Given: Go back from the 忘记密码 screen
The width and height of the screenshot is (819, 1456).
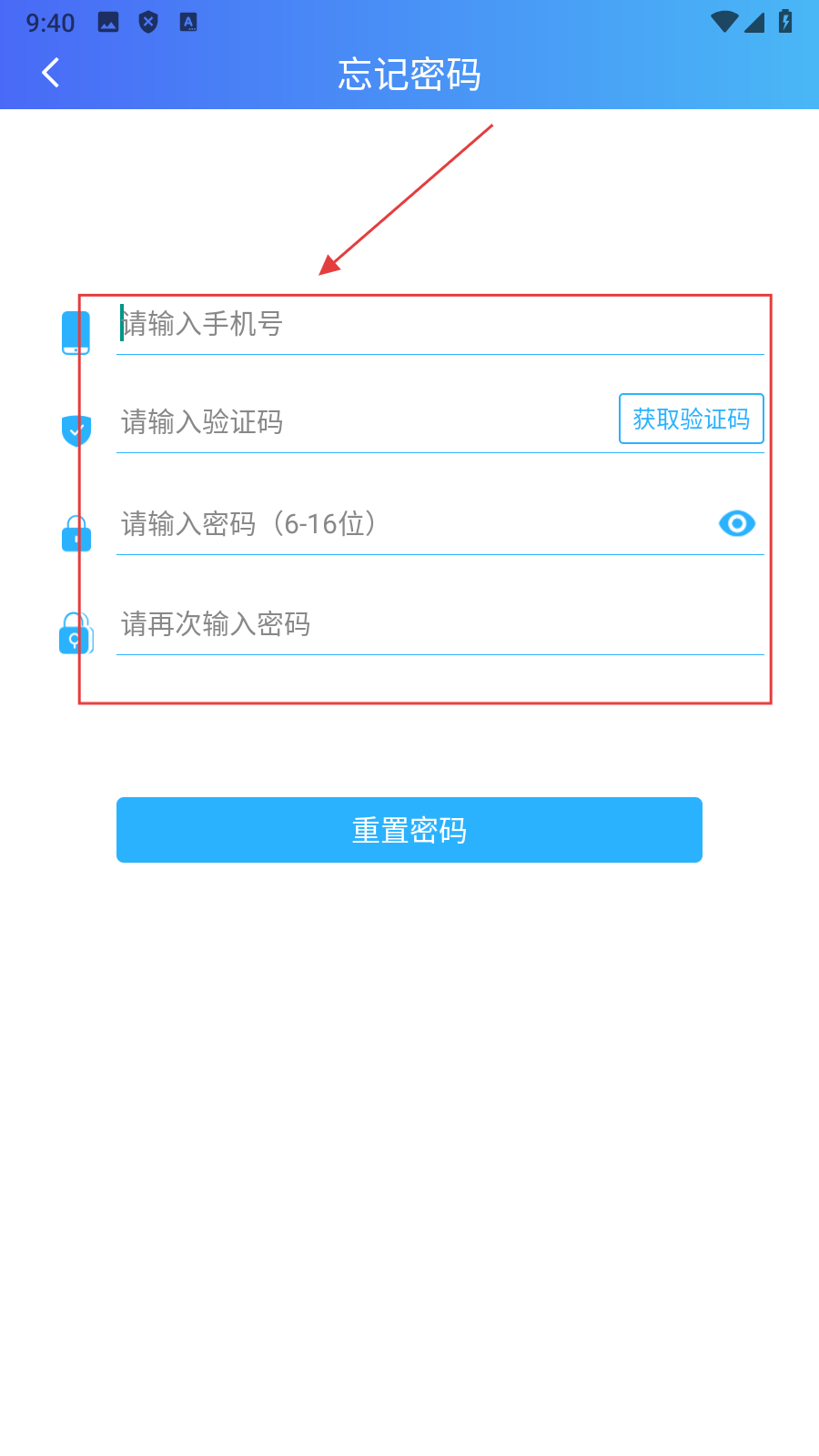Looking at the screenshot, I should click(x=51, y=73).
